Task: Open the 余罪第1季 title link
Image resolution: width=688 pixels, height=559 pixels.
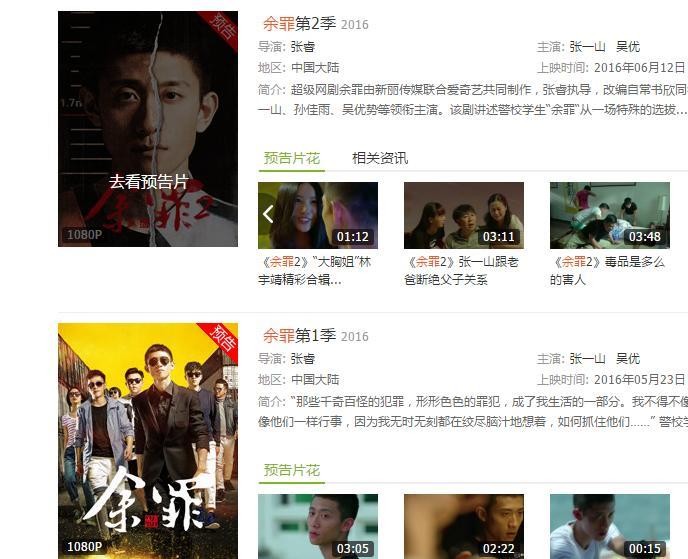Action: [299, 335]
